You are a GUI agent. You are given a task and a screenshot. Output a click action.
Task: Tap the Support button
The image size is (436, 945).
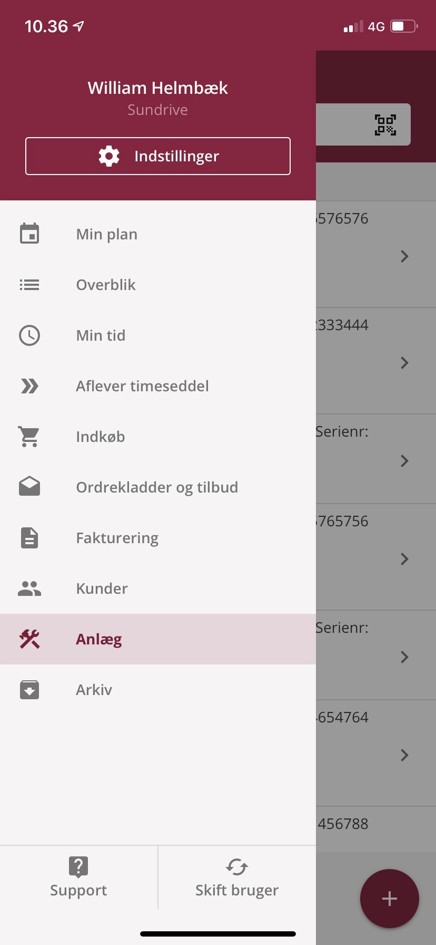(x=78, y=878)
